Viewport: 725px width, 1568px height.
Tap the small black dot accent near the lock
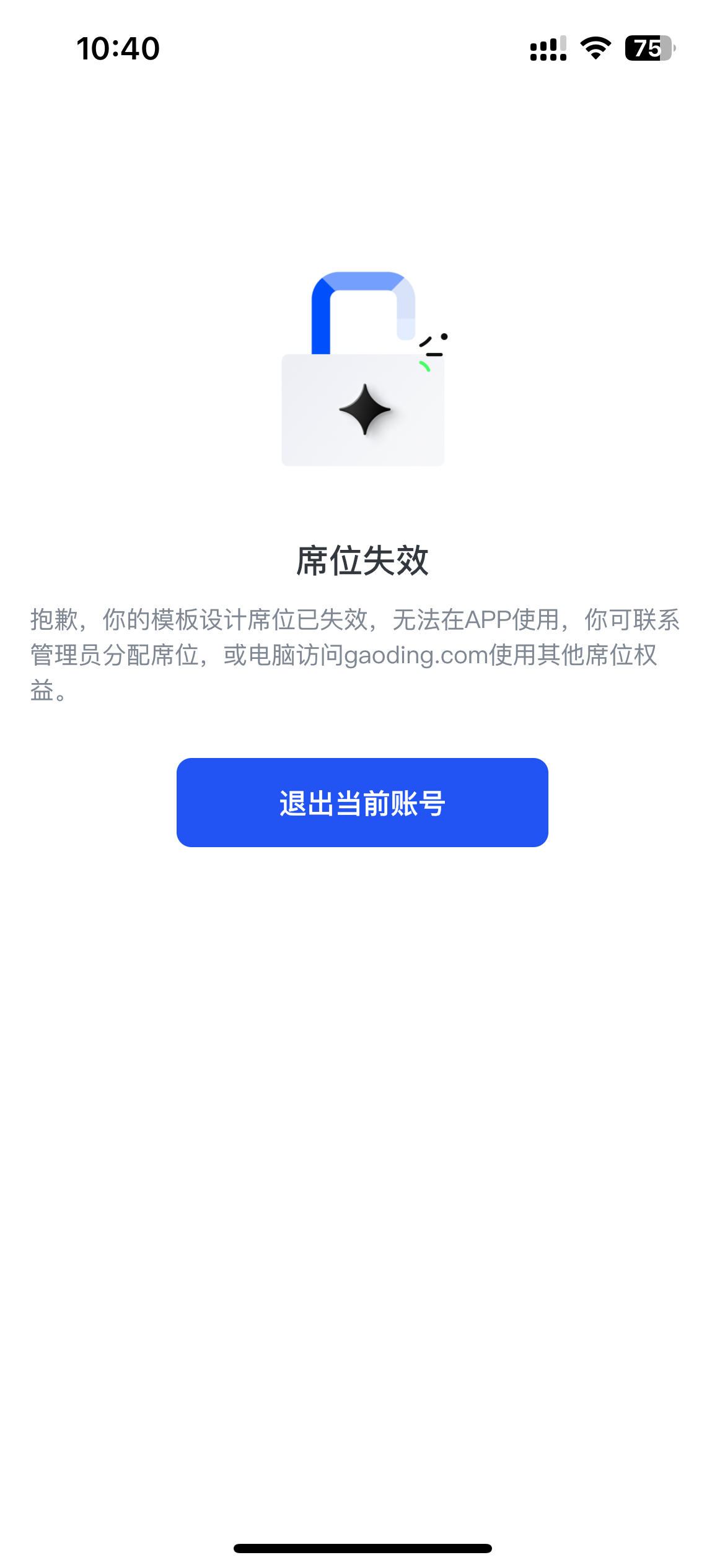444,335
